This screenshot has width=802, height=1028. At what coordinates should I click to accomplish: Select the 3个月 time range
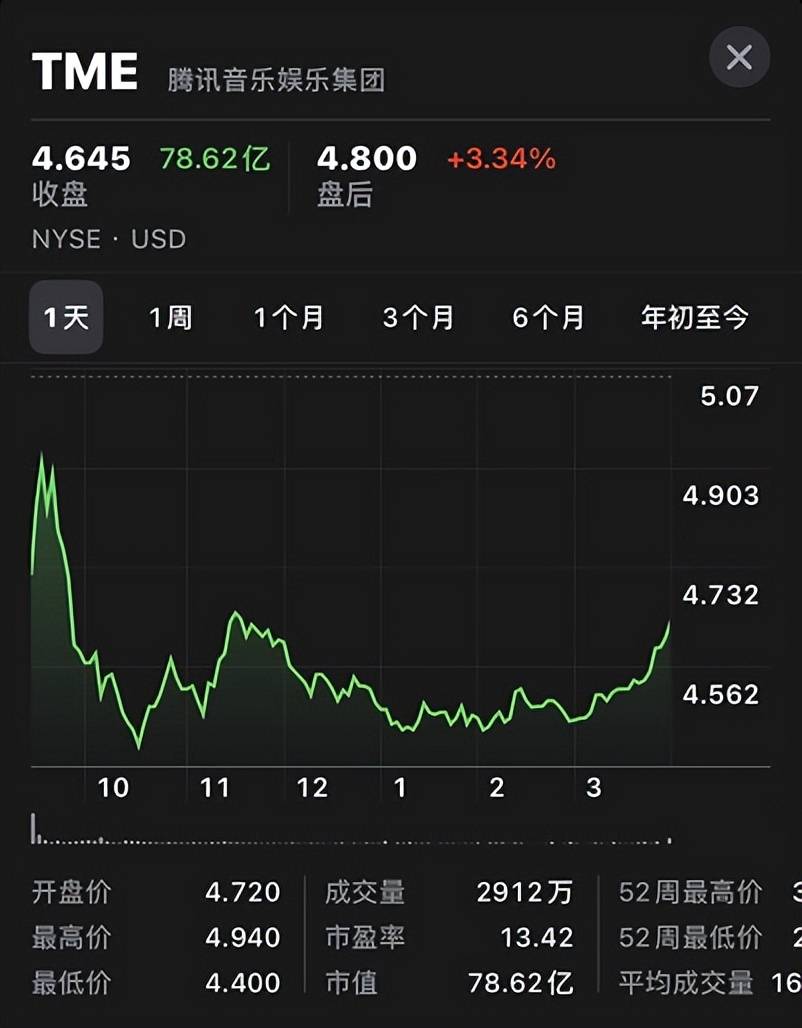[418, 317]
